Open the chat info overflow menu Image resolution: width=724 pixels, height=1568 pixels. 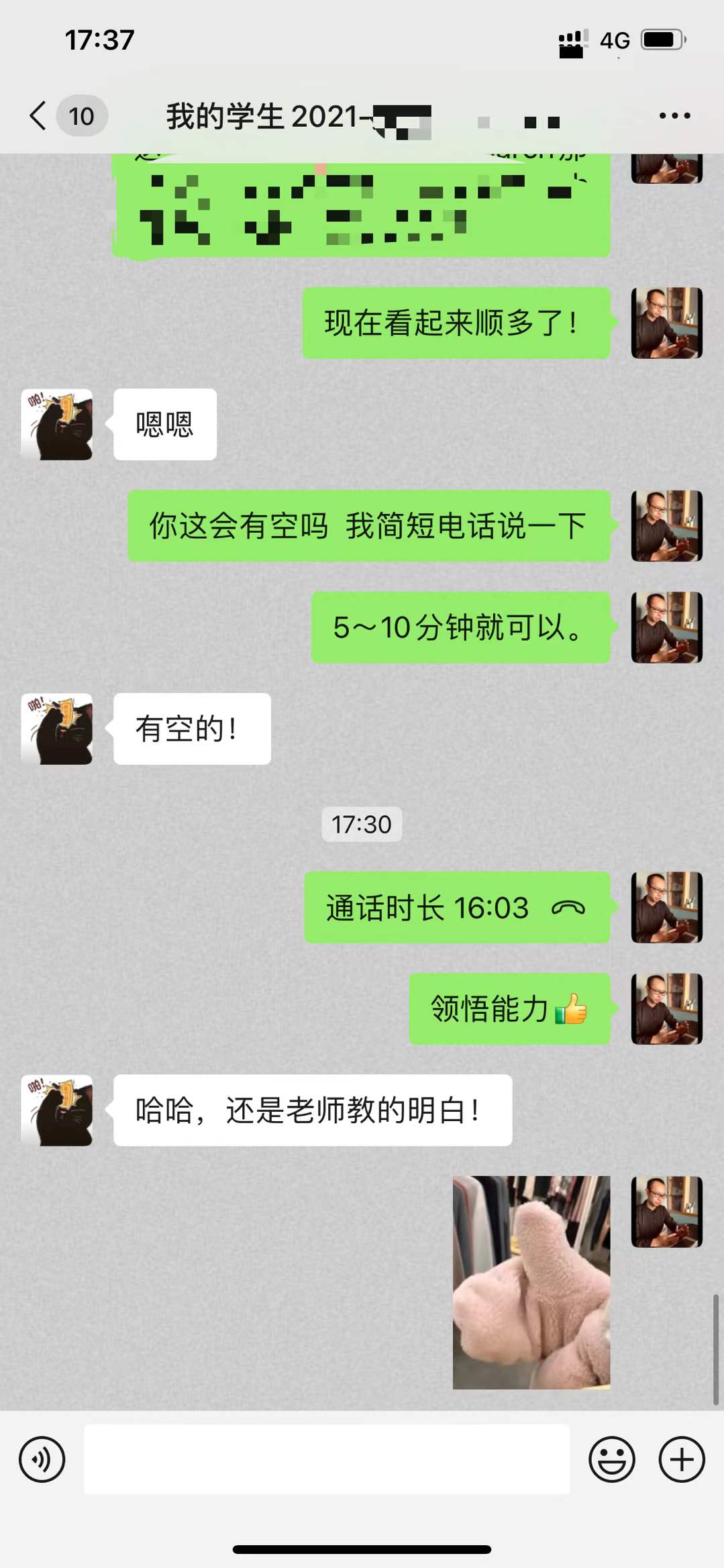[674, 116]
